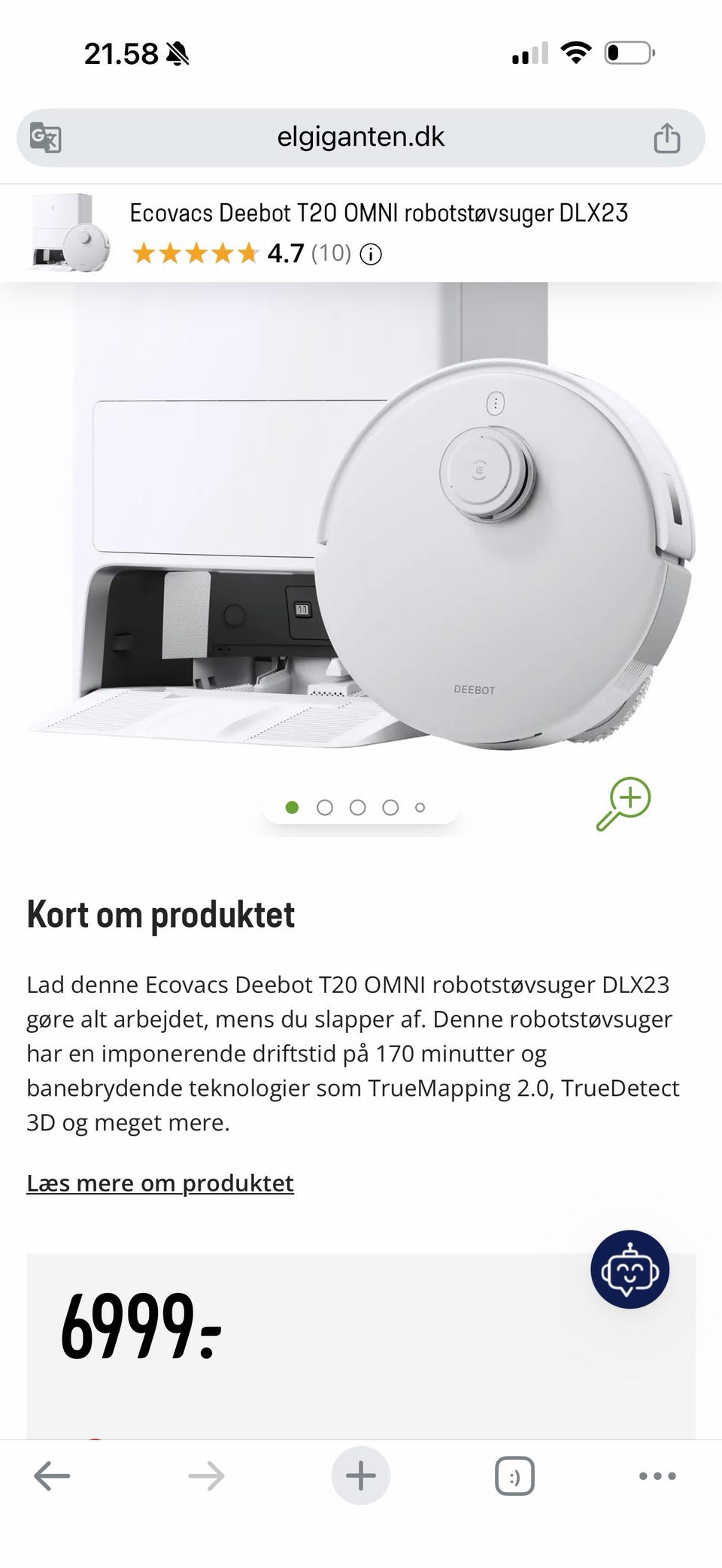
Task: Open the chatbot assistant
Action: (630, 1269)
